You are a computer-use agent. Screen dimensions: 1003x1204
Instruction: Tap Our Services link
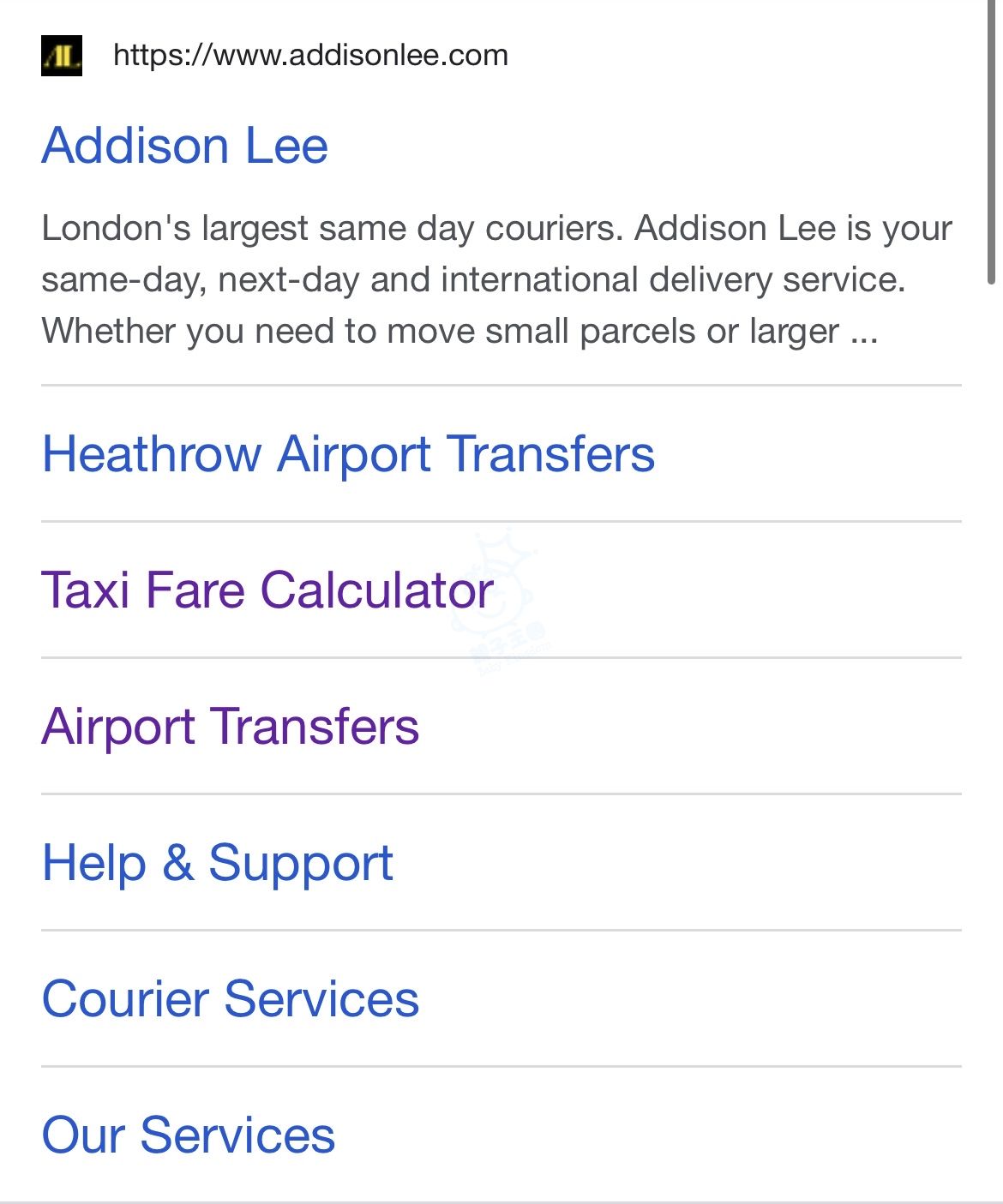pyautogui.click(x=189, y=1135)
